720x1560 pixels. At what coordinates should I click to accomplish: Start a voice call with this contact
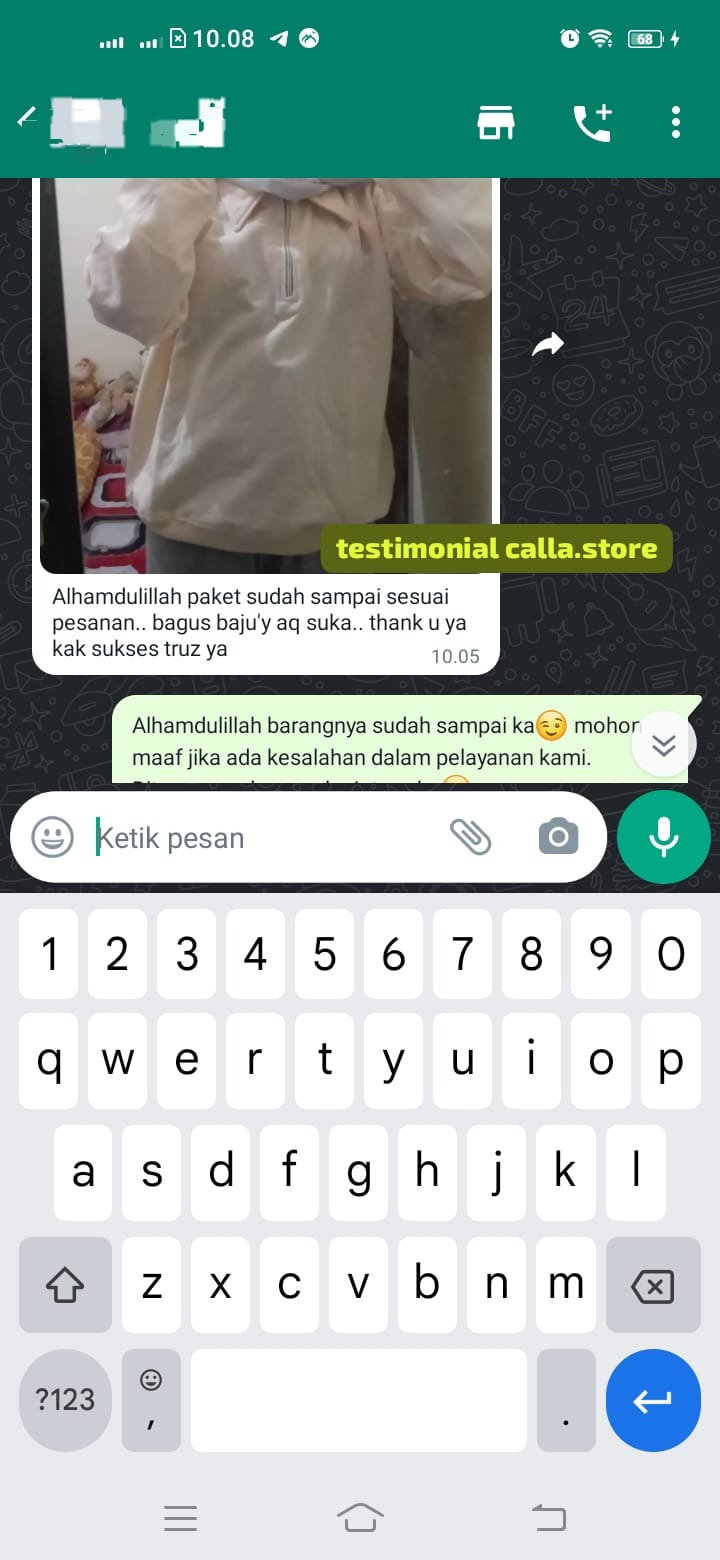tap(591, 122)
